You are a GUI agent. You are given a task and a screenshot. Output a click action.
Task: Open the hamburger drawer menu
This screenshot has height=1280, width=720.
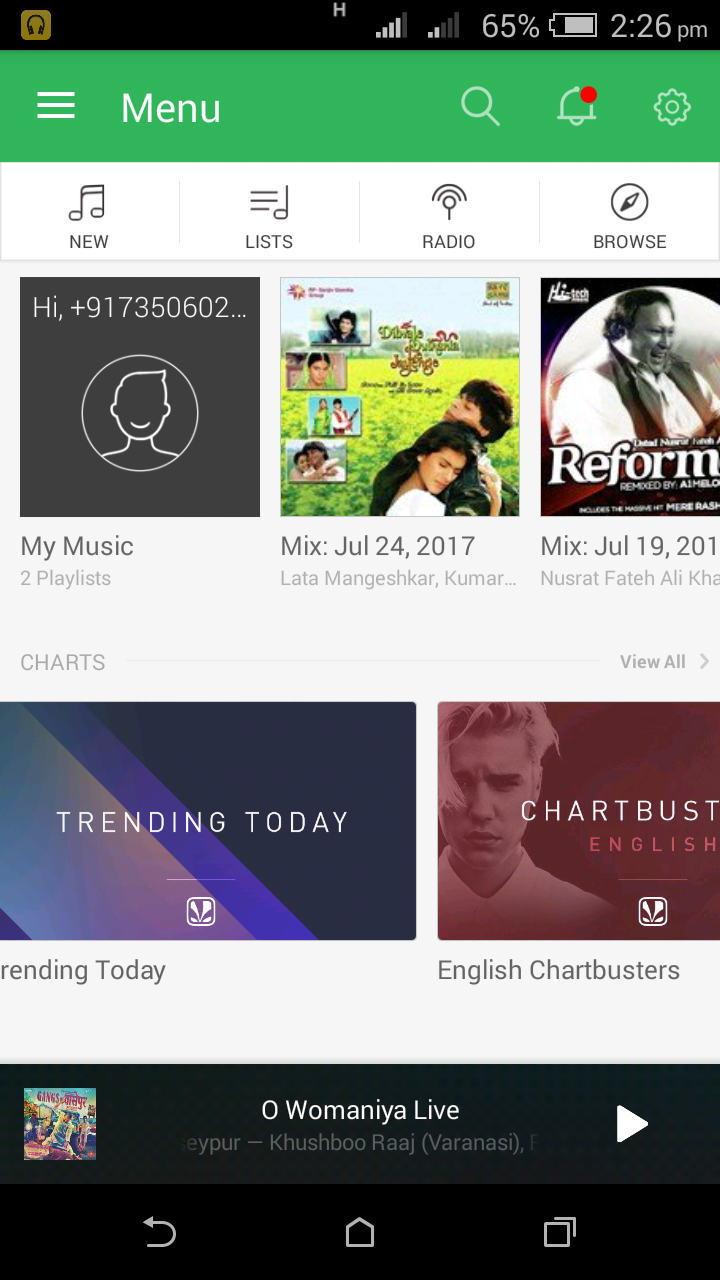56,106
